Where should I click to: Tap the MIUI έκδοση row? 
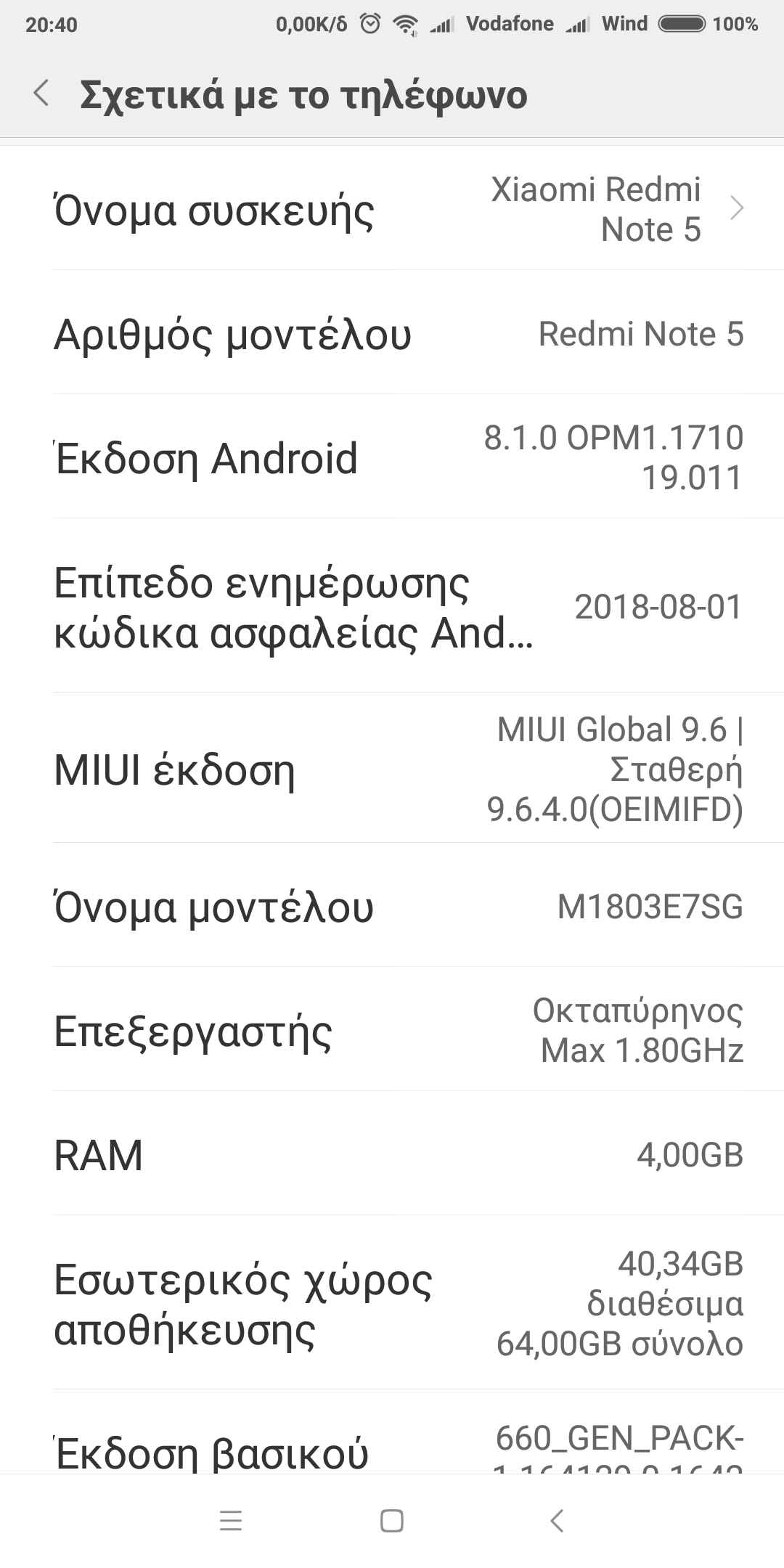click(x=392, y=769)
